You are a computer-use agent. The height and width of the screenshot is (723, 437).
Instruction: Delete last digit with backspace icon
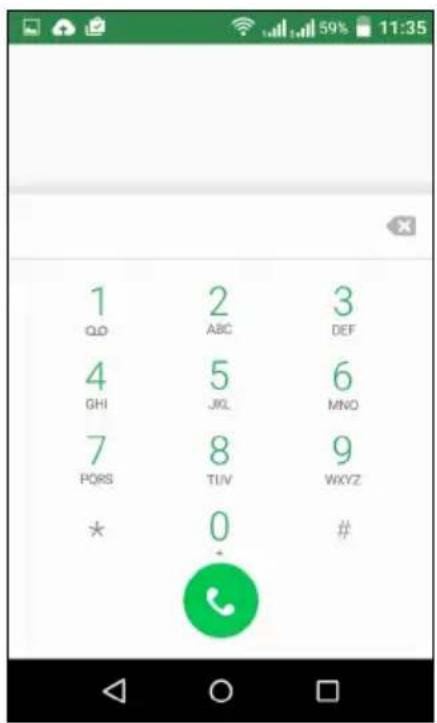[401, 226]
